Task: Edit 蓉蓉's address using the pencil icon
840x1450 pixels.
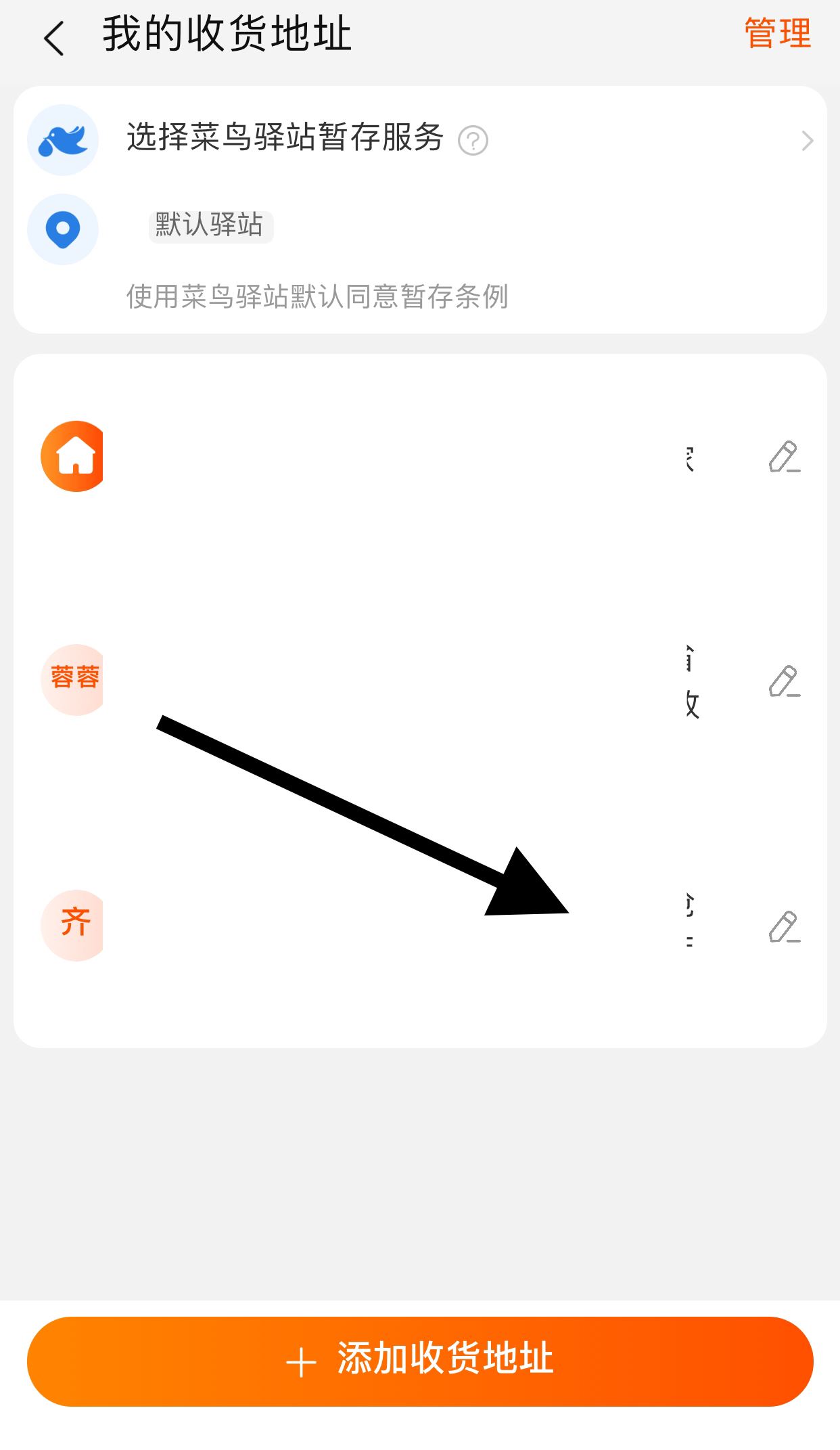Action: pos(785,680)
